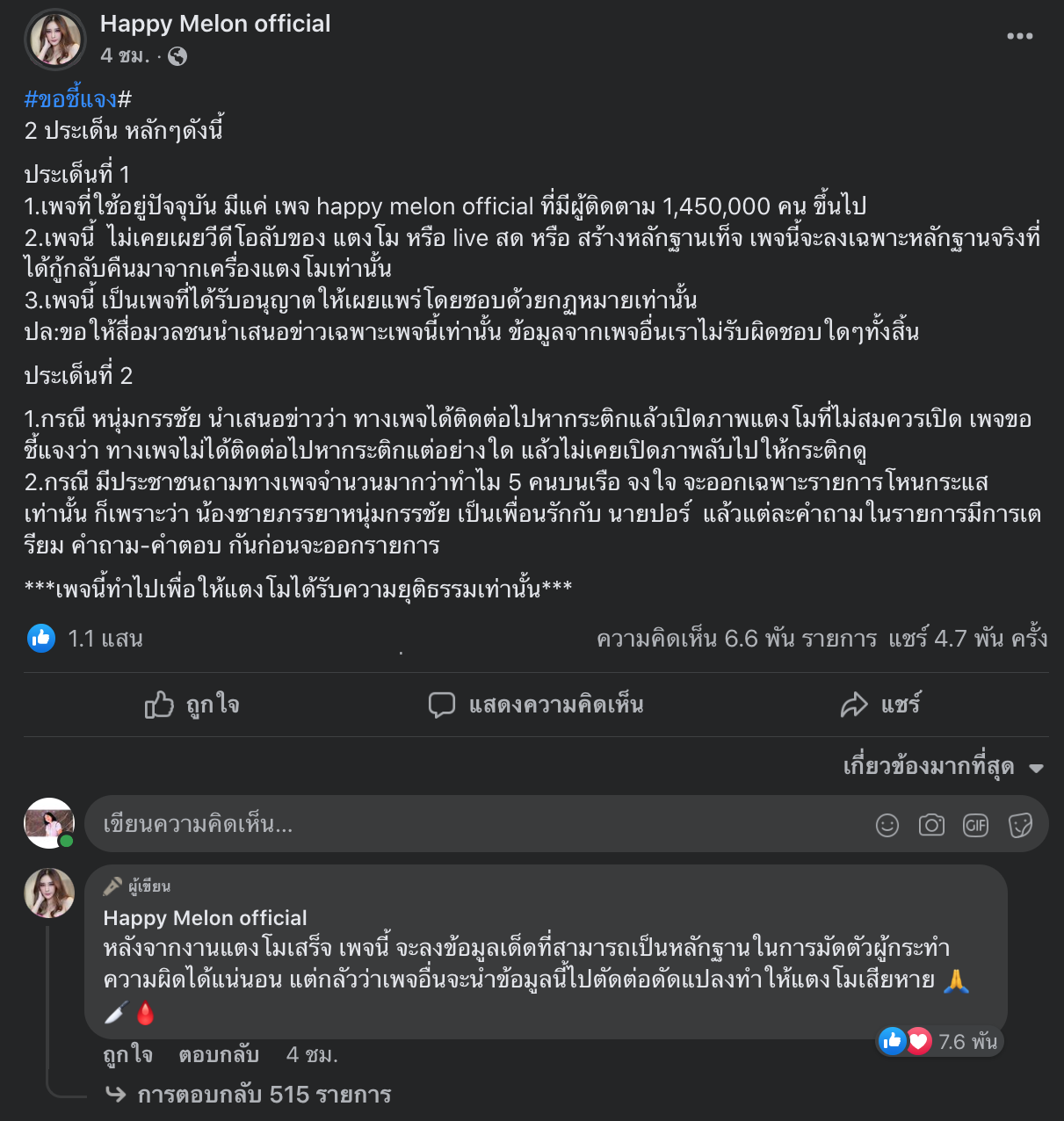1064x1121 pixels.
Task: Open the sticker picker in comment box
Action: pos(1020,825)
